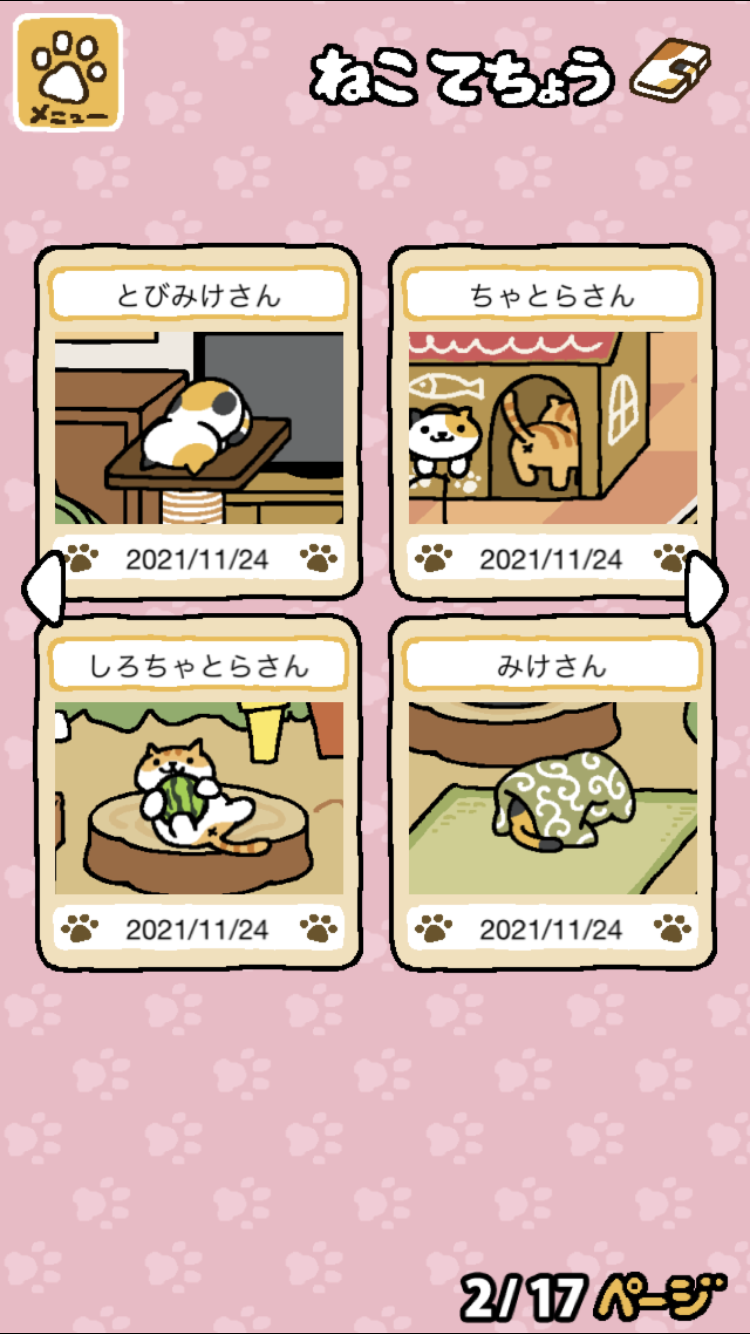Open the paw-print メニュー button
Screen dimensions: 750x1334
(68, 73)
